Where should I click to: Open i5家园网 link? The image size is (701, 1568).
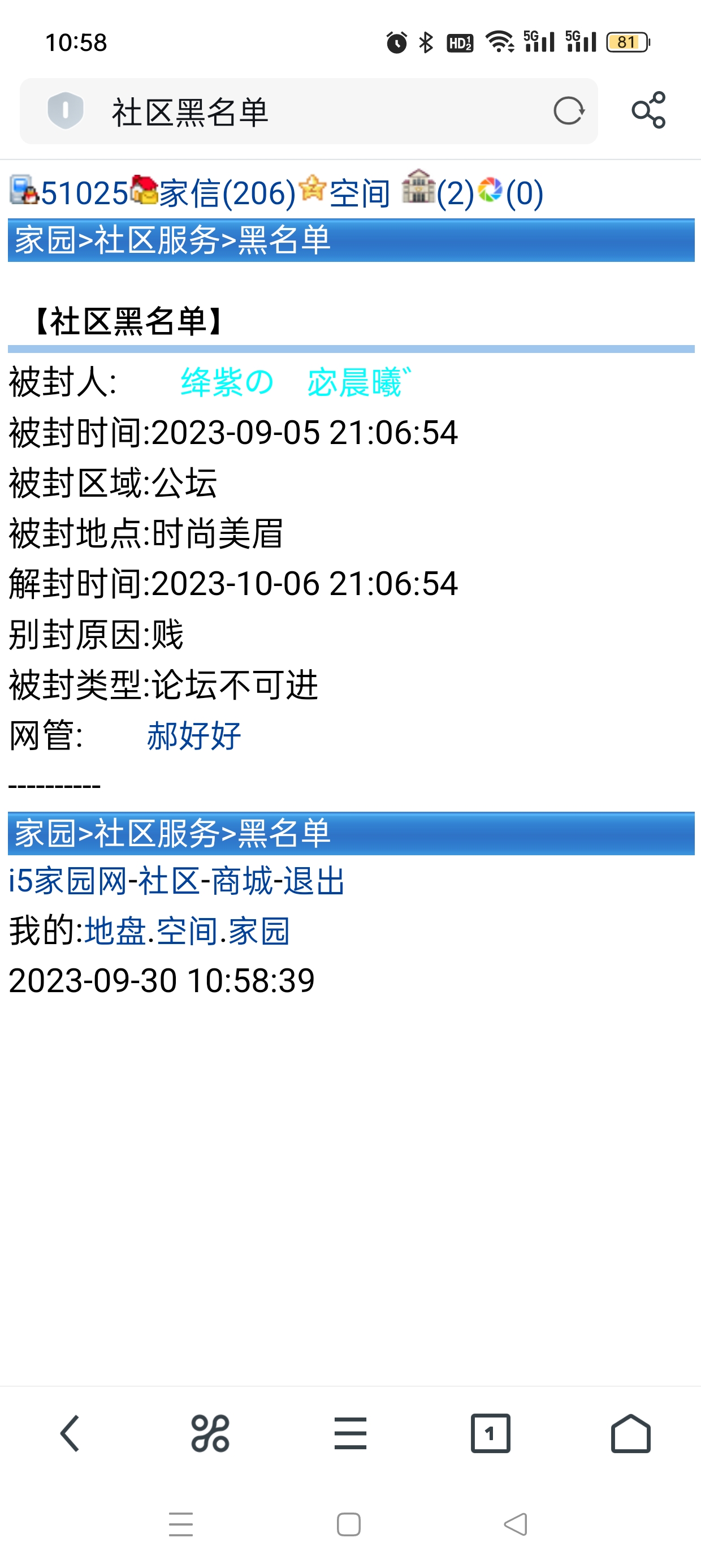[67, 881]
